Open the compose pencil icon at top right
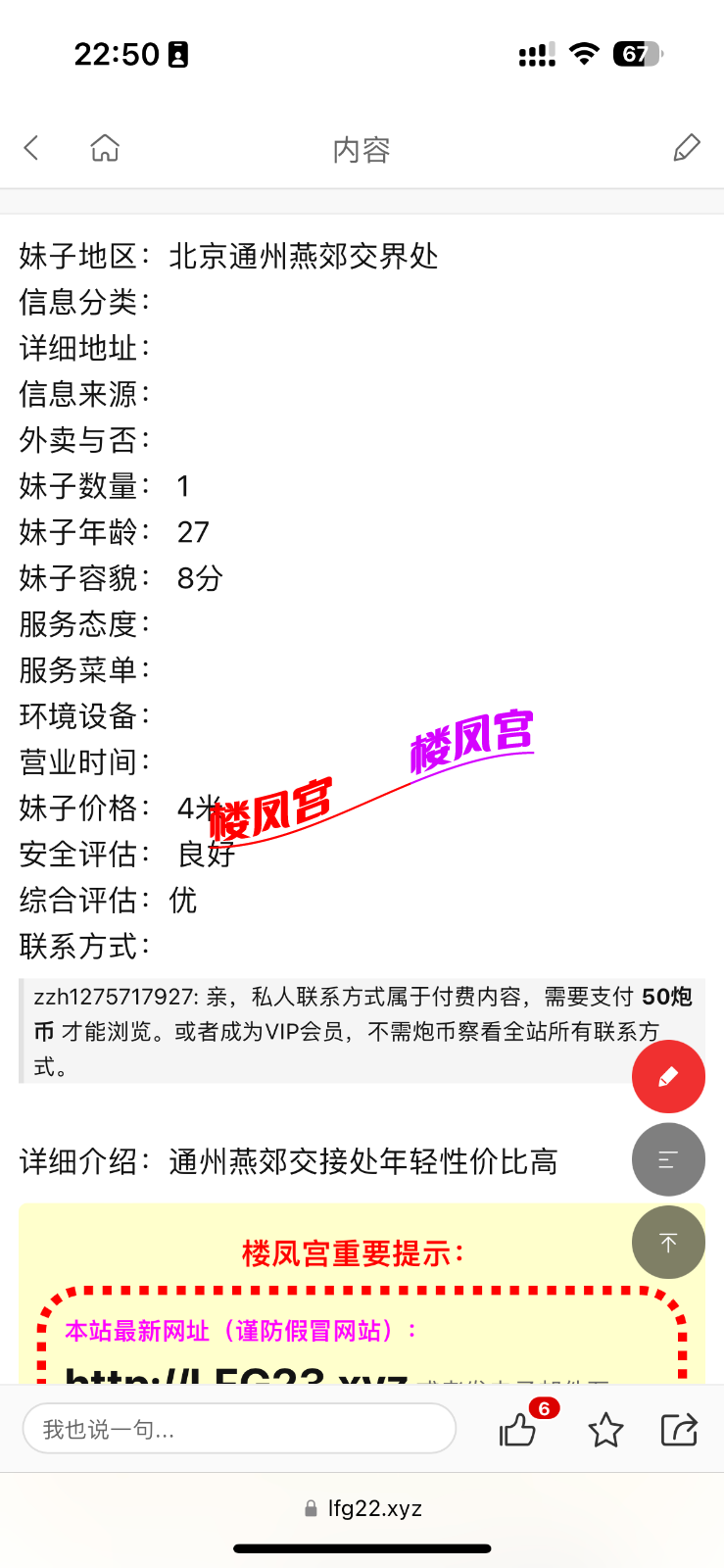Viewport: 724px width, 1568px height. click(688, 146)
